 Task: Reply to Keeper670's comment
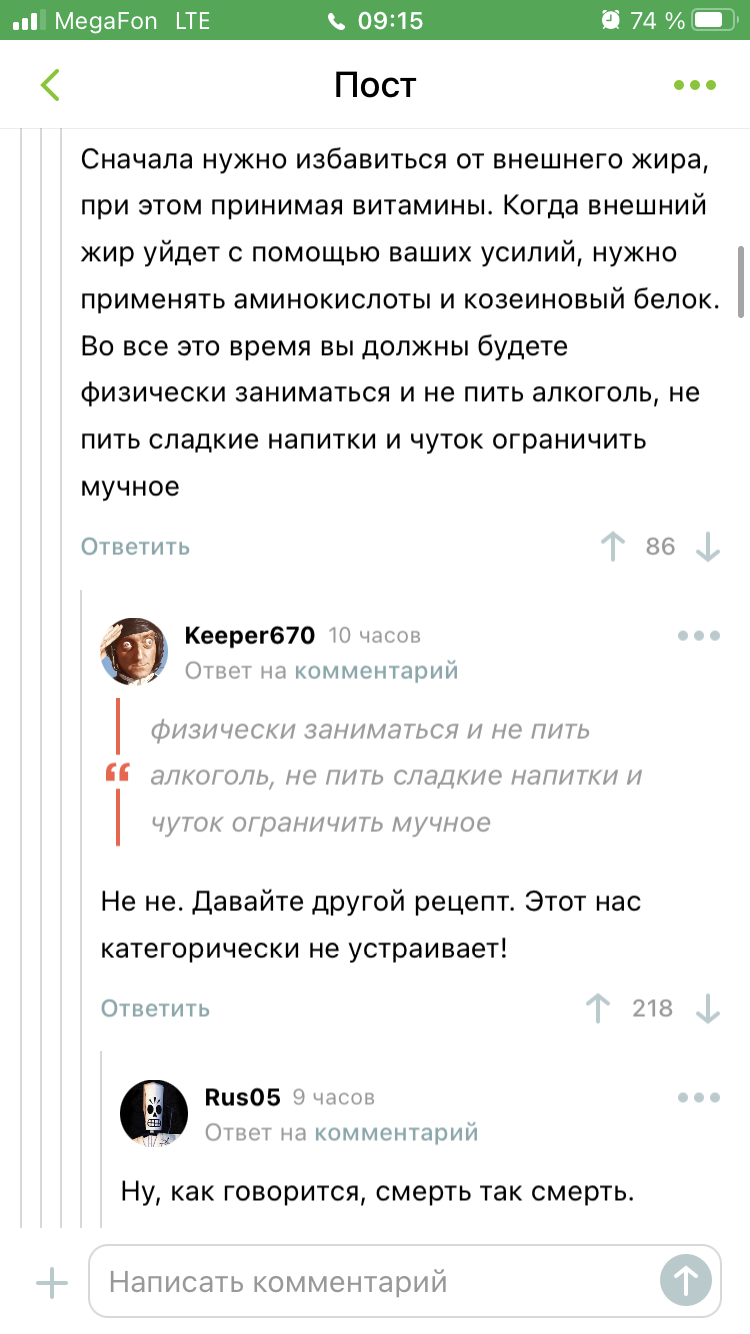(155, 1008)
